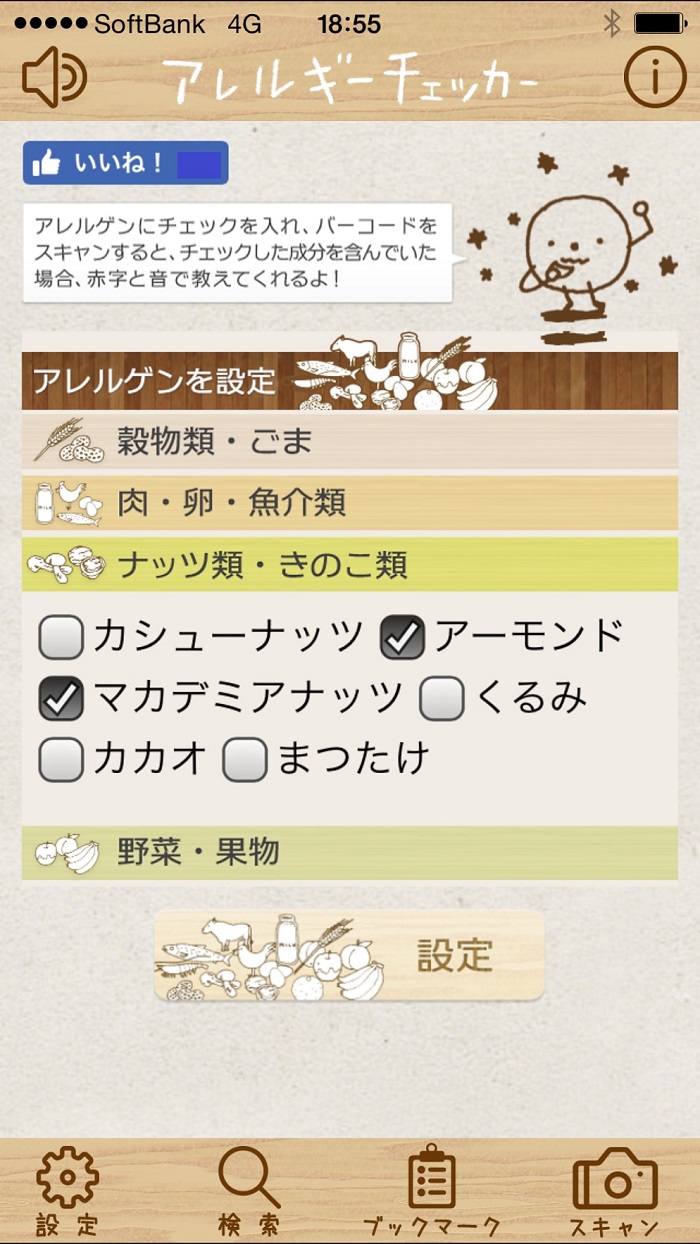
Task: Uncheck the アーモンド checkbox
Action: (x=402, y=638)
